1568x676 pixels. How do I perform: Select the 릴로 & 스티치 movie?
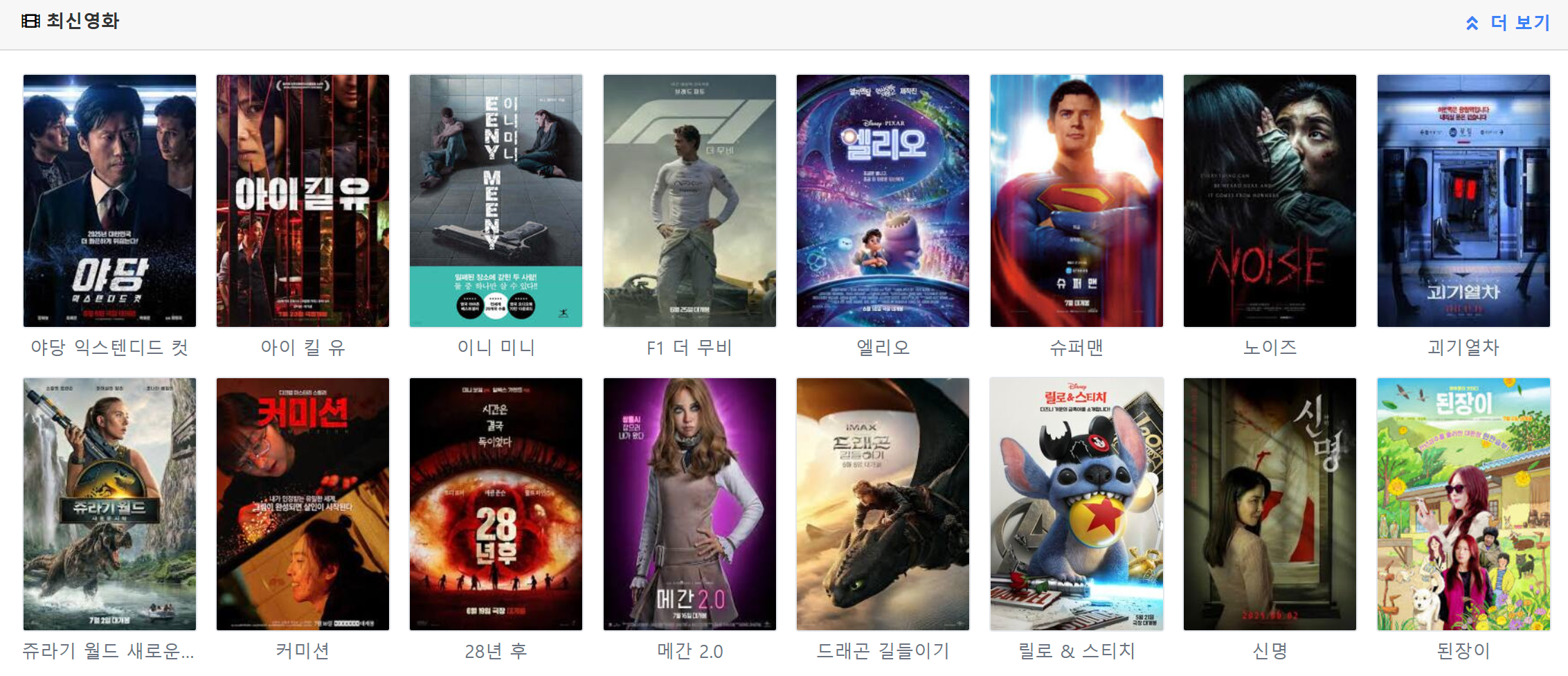click(1076, 504)
